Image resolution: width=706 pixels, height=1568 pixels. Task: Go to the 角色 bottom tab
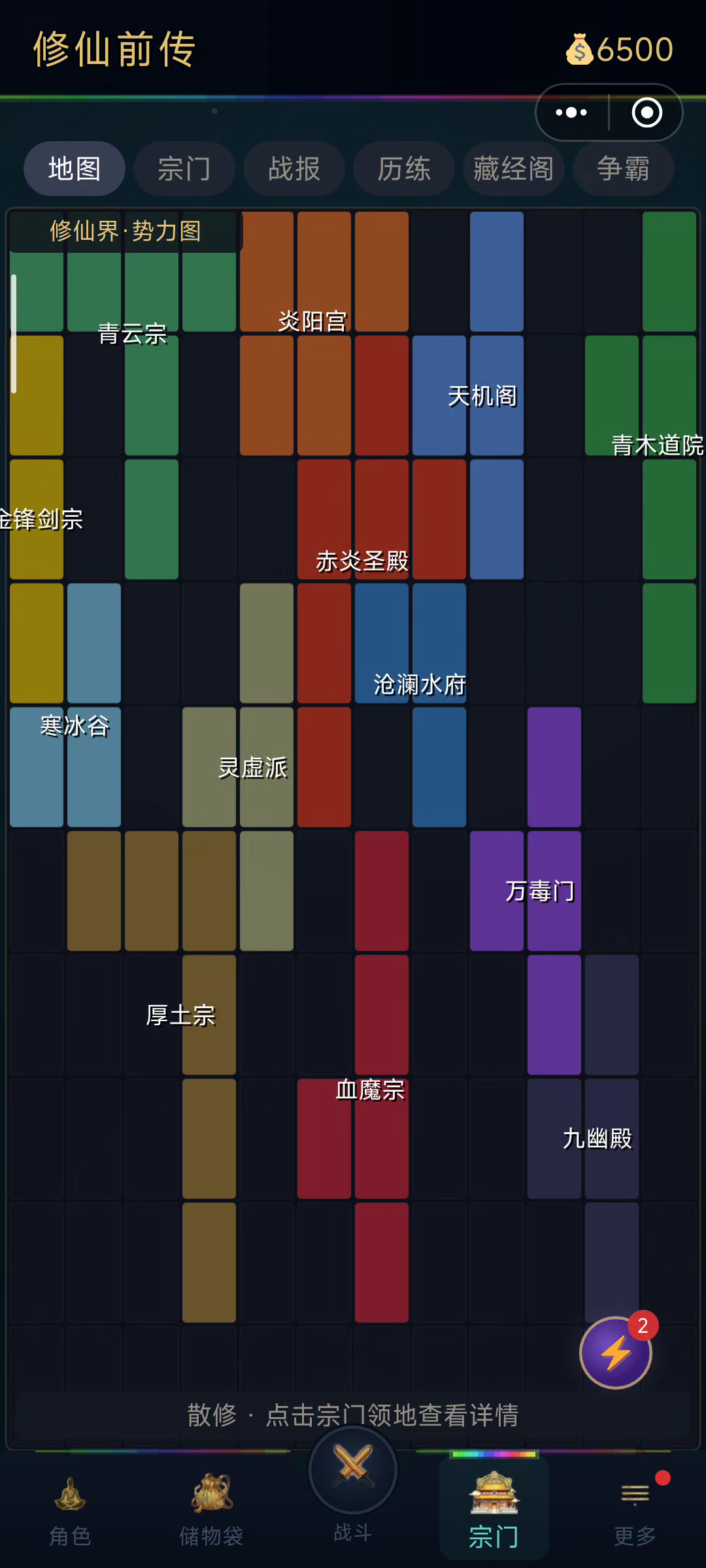(70, 1509)
